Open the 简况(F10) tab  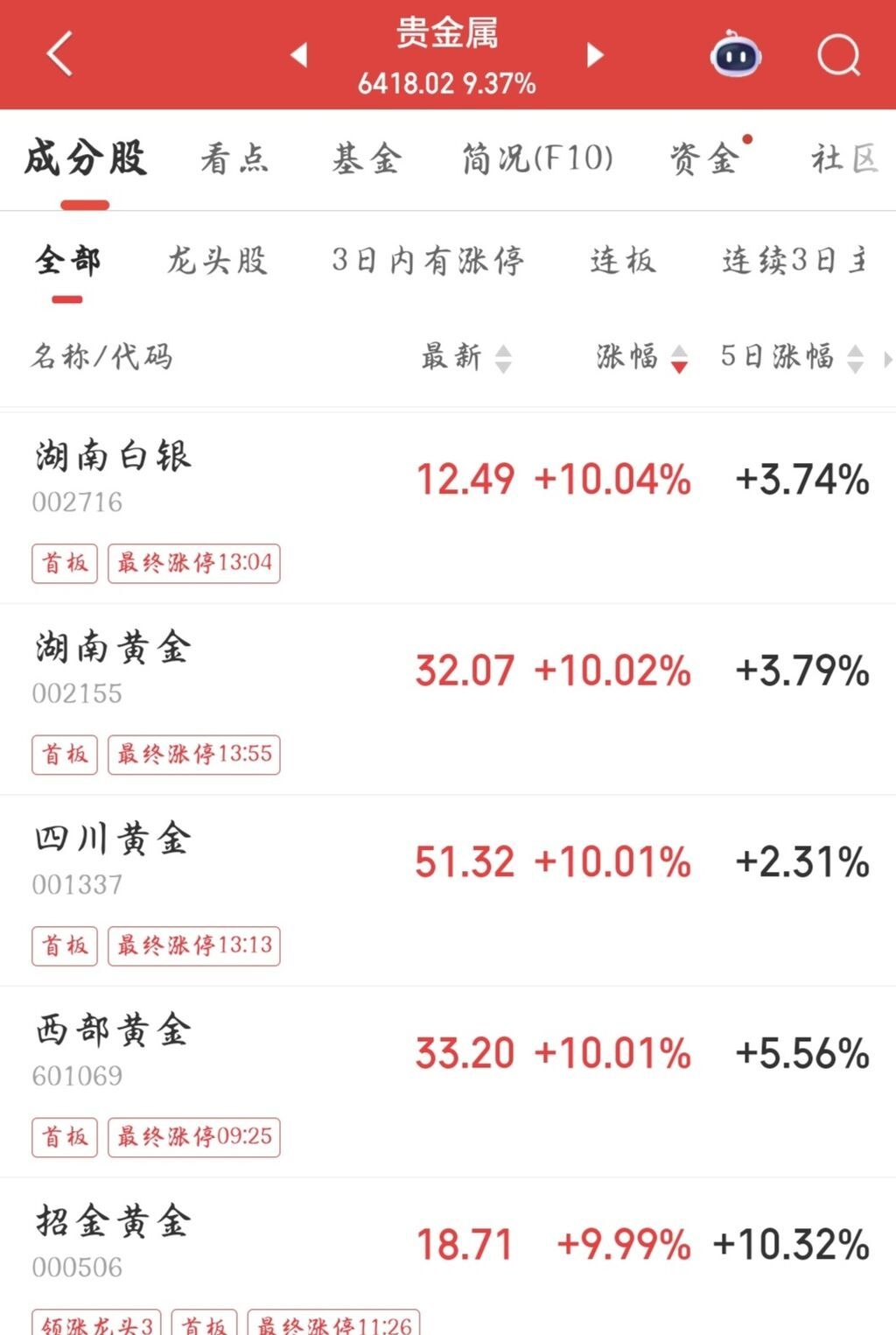(x=537, y=159)
